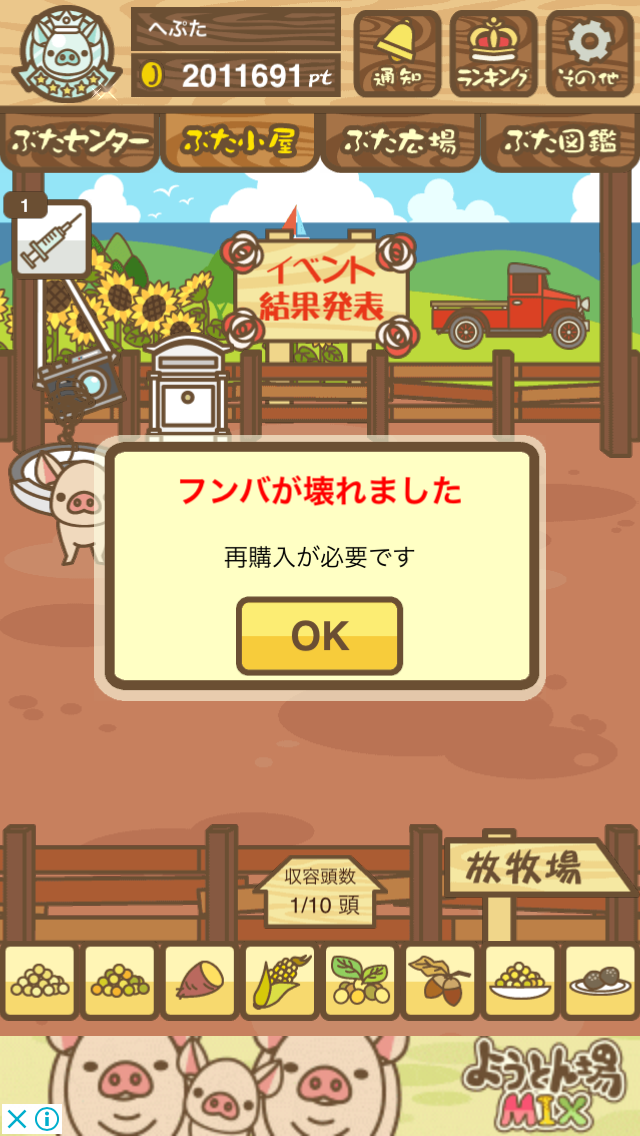
Task: Go to the 放牧場 signpost
Action: click(538, 869)
